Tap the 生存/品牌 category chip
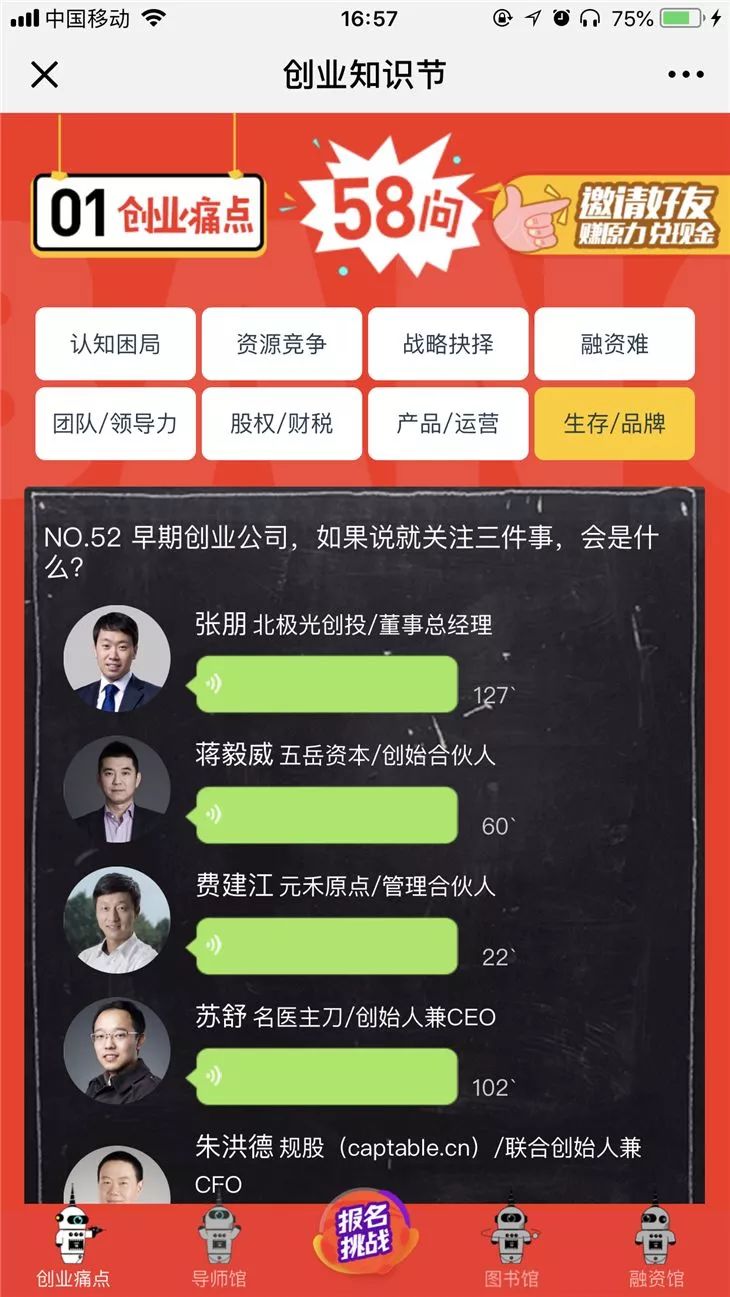730x1297 pixels. point(614,423)
